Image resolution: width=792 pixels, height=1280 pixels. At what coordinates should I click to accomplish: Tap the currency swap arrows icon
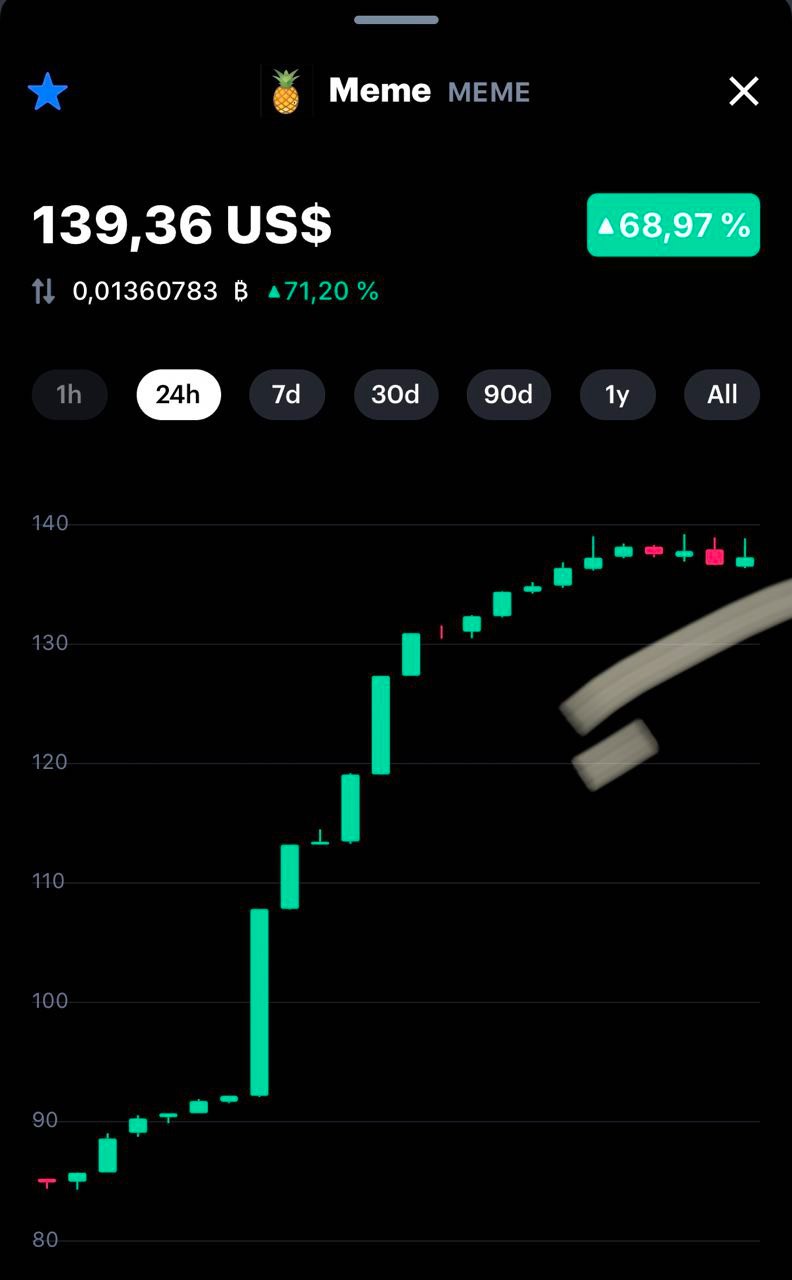[44, 292]
